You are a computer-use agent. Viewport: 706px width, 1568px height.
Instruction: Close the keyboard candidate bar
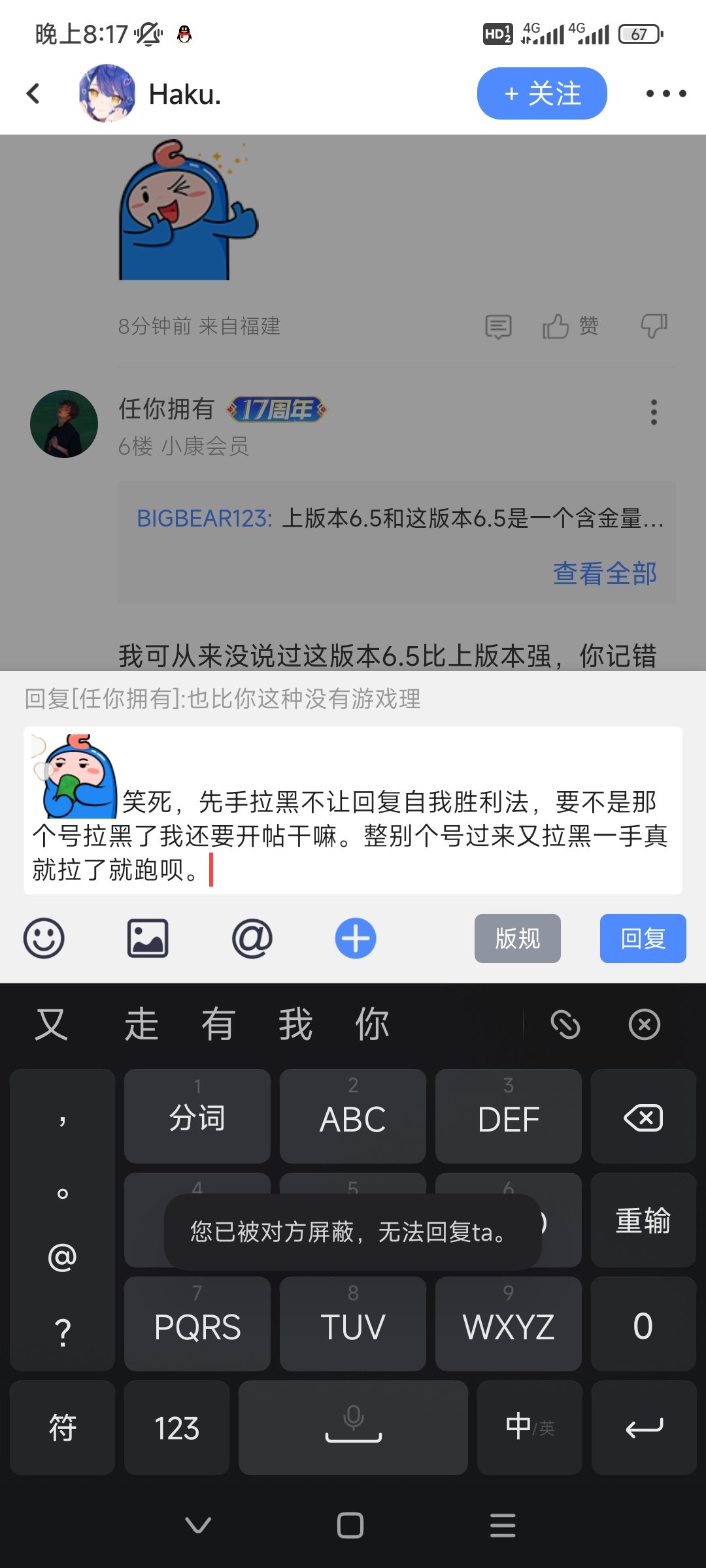click(645, 1024)
